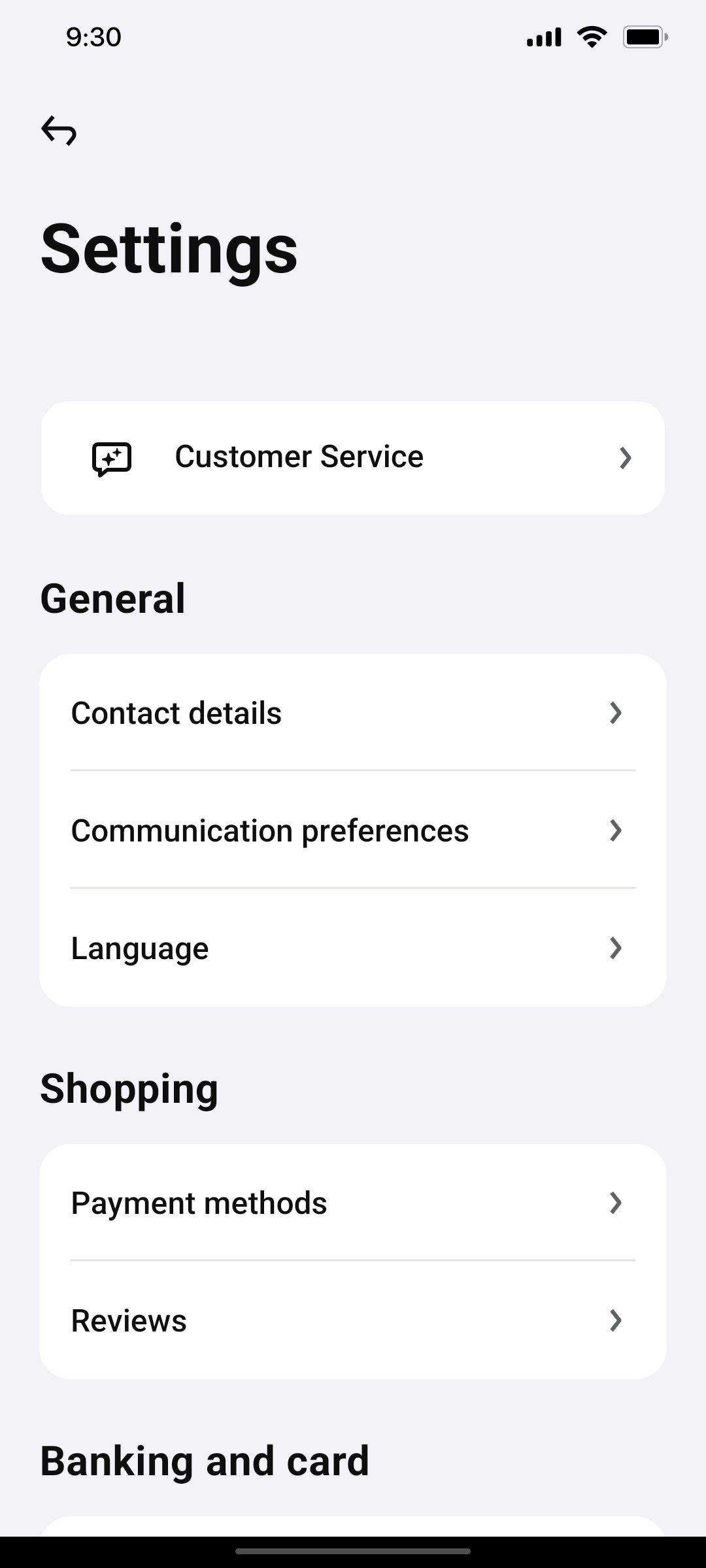Viewport: 706px width, 1568px height.
Task: Navigate back using the back arrow
Action: 59,131
